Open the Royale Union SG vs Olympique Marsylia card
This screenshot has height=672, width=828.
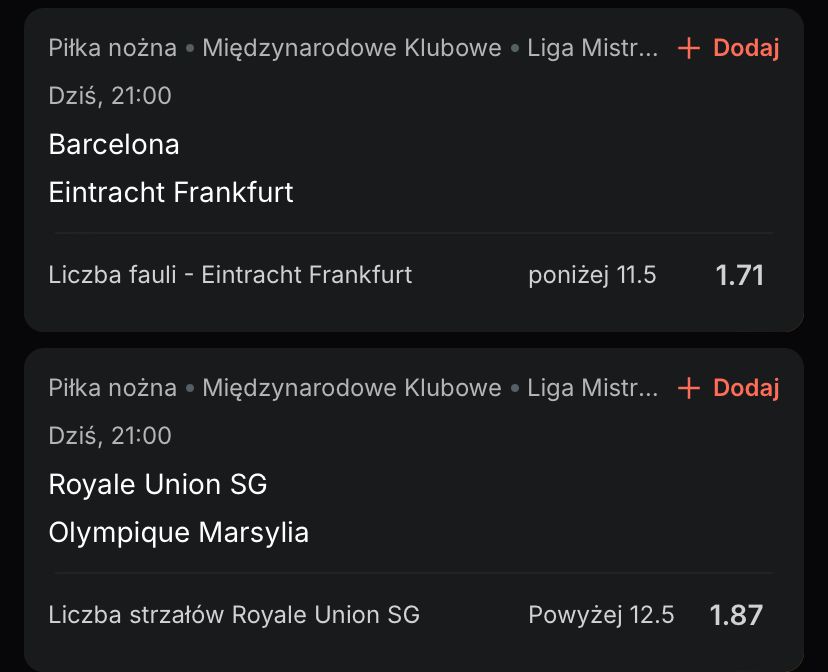point(178,508)
